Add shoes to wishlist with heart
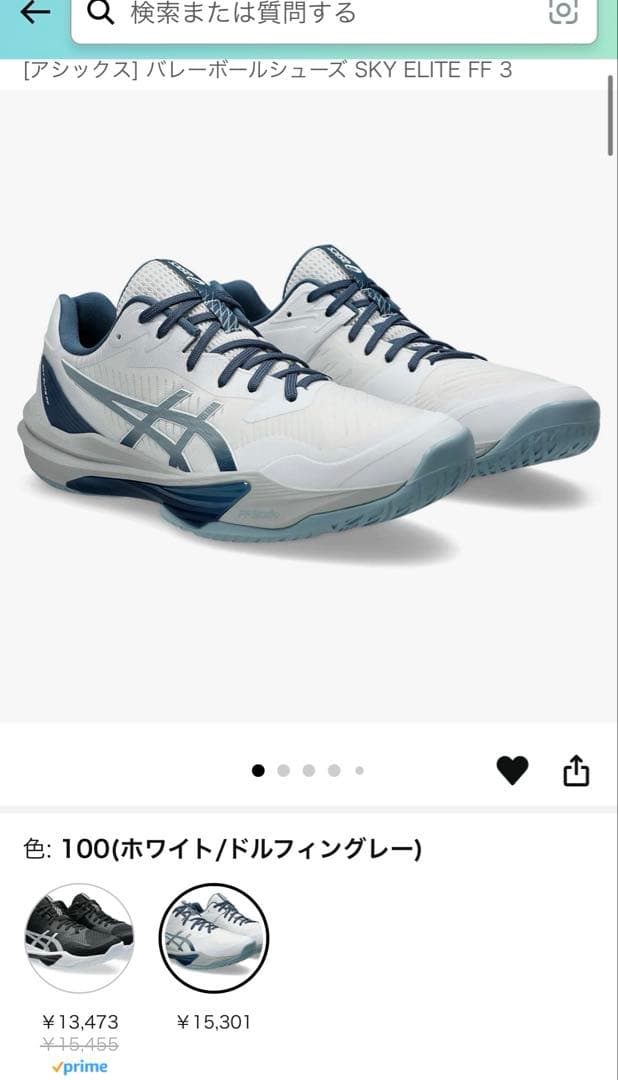Screen dimensions: 618x1080 [512, 771]
